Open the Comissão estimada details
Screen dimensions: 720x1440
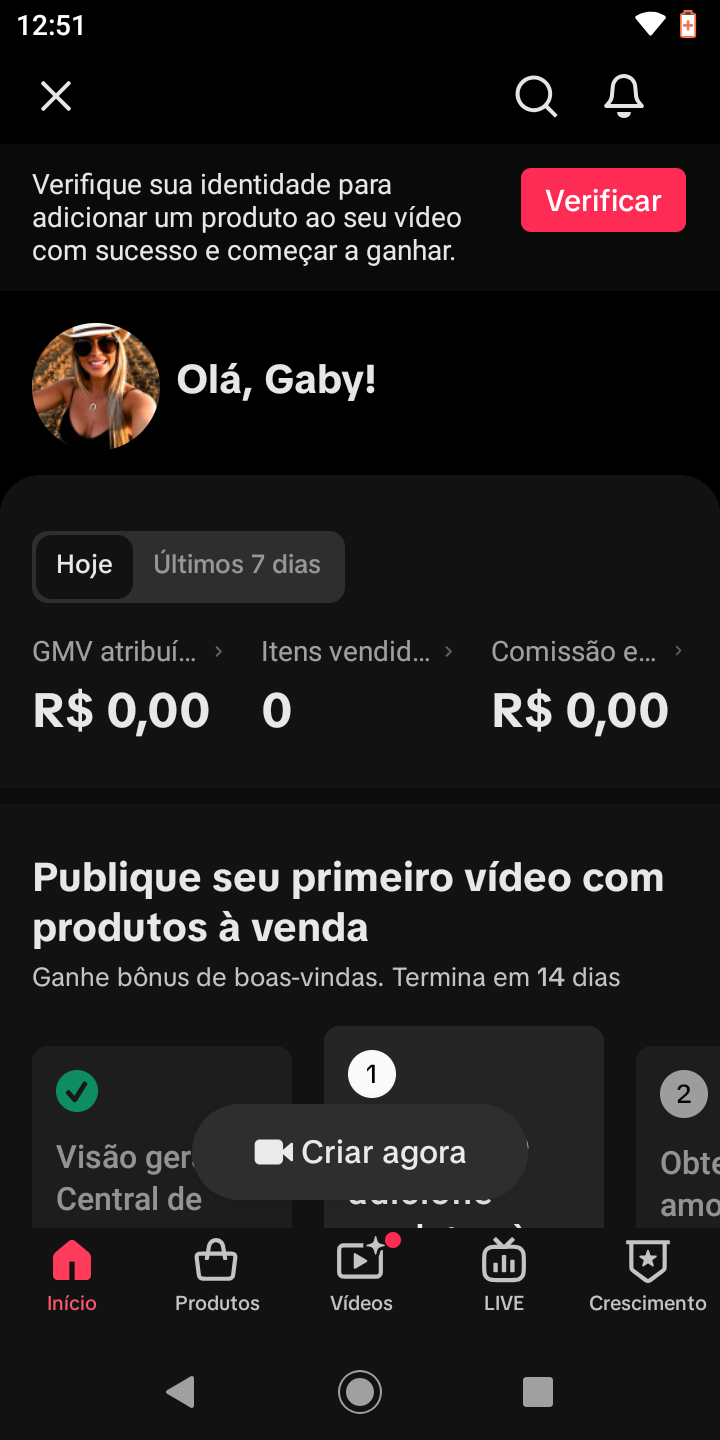pyautogui.click(x=587, y=652)
